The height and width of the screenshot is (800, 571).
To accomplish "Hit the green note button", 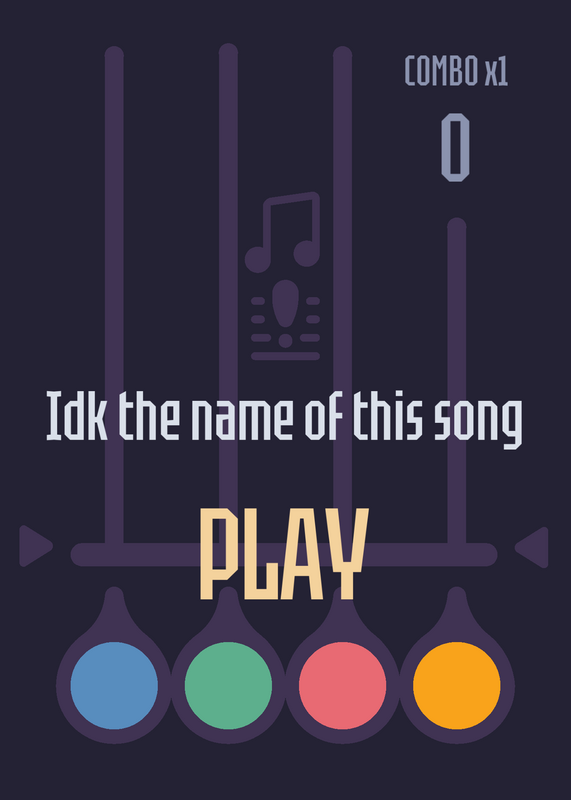I will click(x=228, y=685).
